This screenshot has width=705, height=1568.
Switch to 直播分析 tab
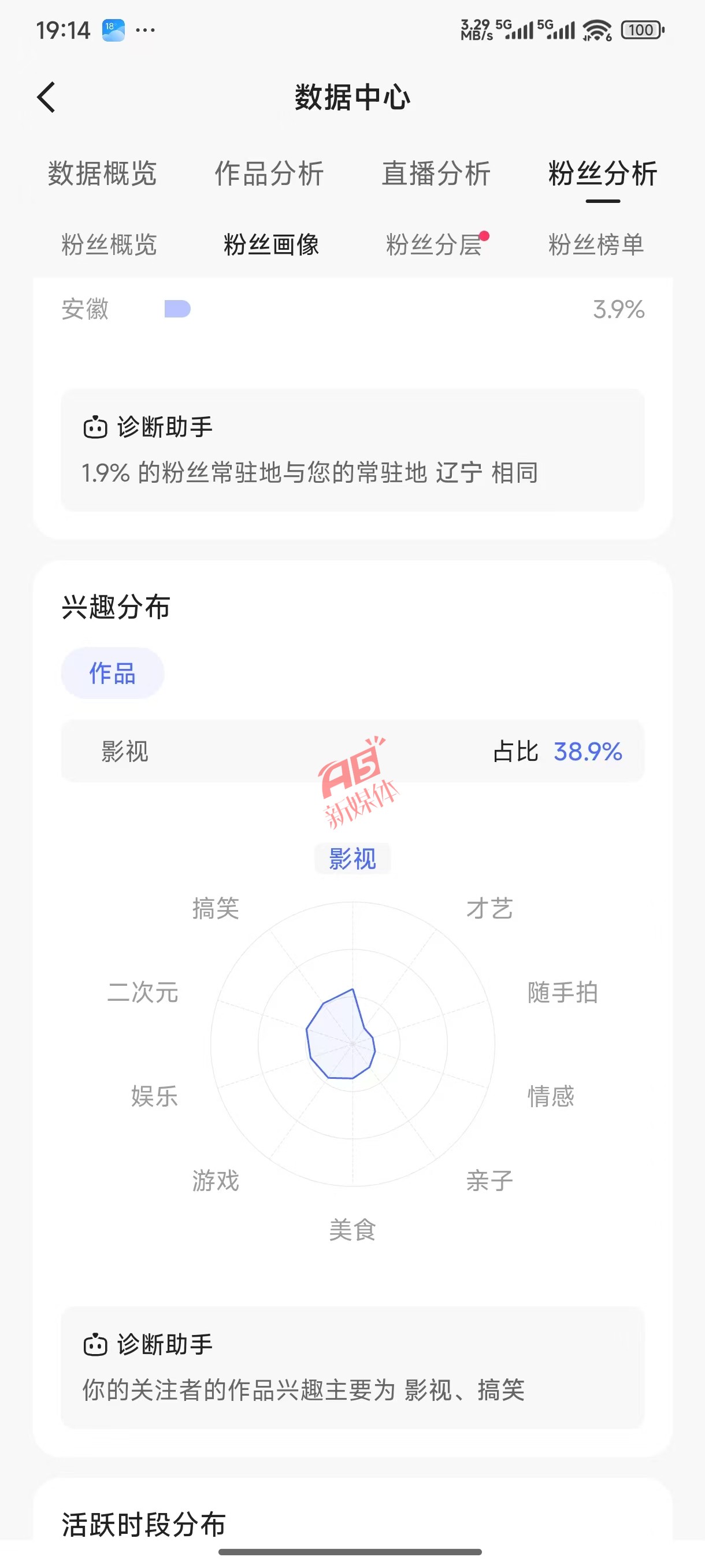[436, 173]
